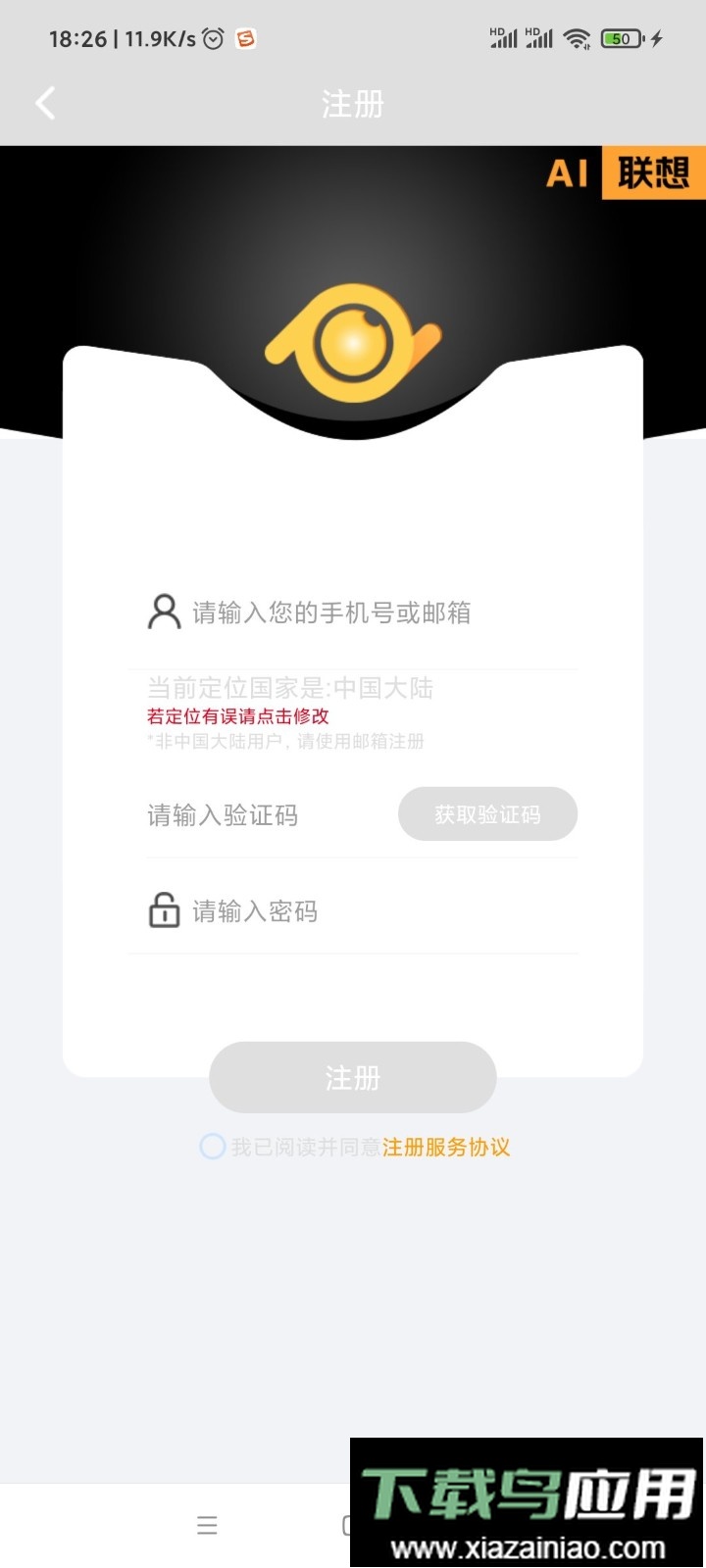The width and height of the screenshot is (706, 1568).
Task: Tap the back arrow at top left
Action: tap(44, 103)
